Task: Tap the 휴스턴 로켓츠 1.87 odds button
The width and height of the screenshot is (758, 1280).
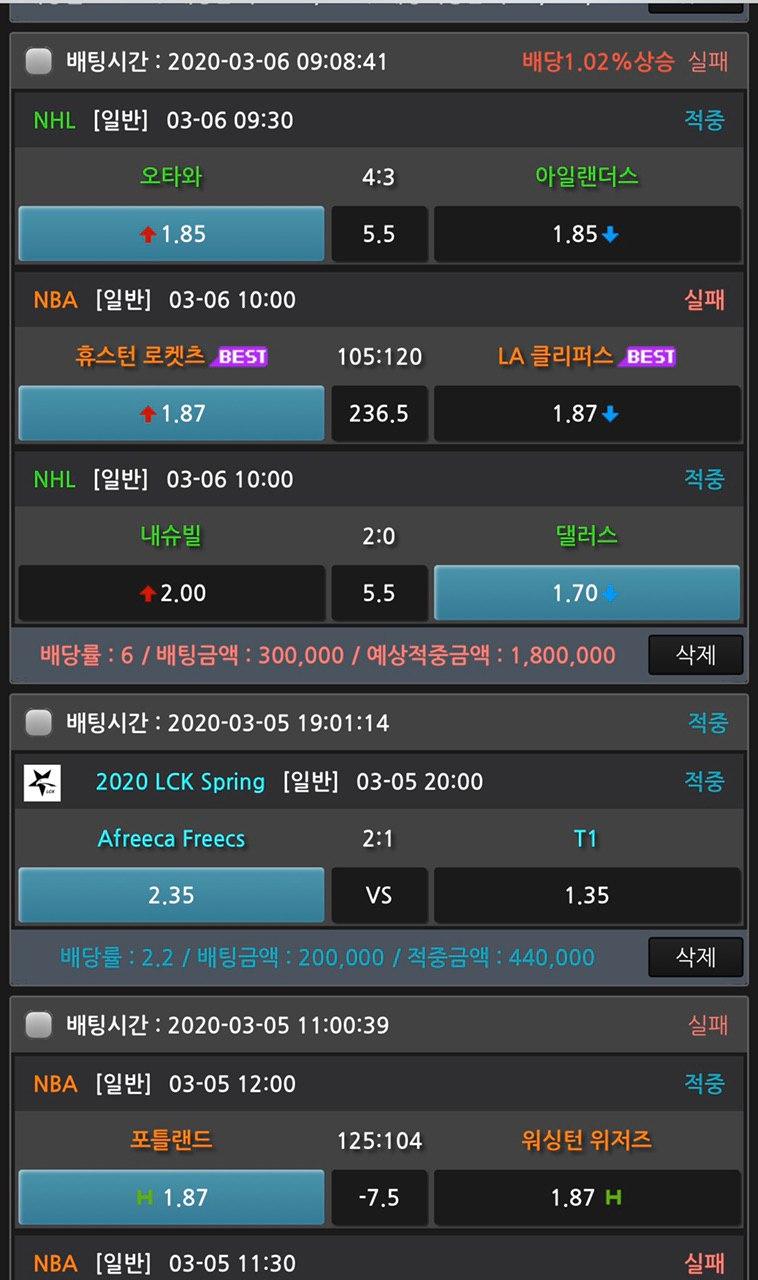Action: pos(171,413)
